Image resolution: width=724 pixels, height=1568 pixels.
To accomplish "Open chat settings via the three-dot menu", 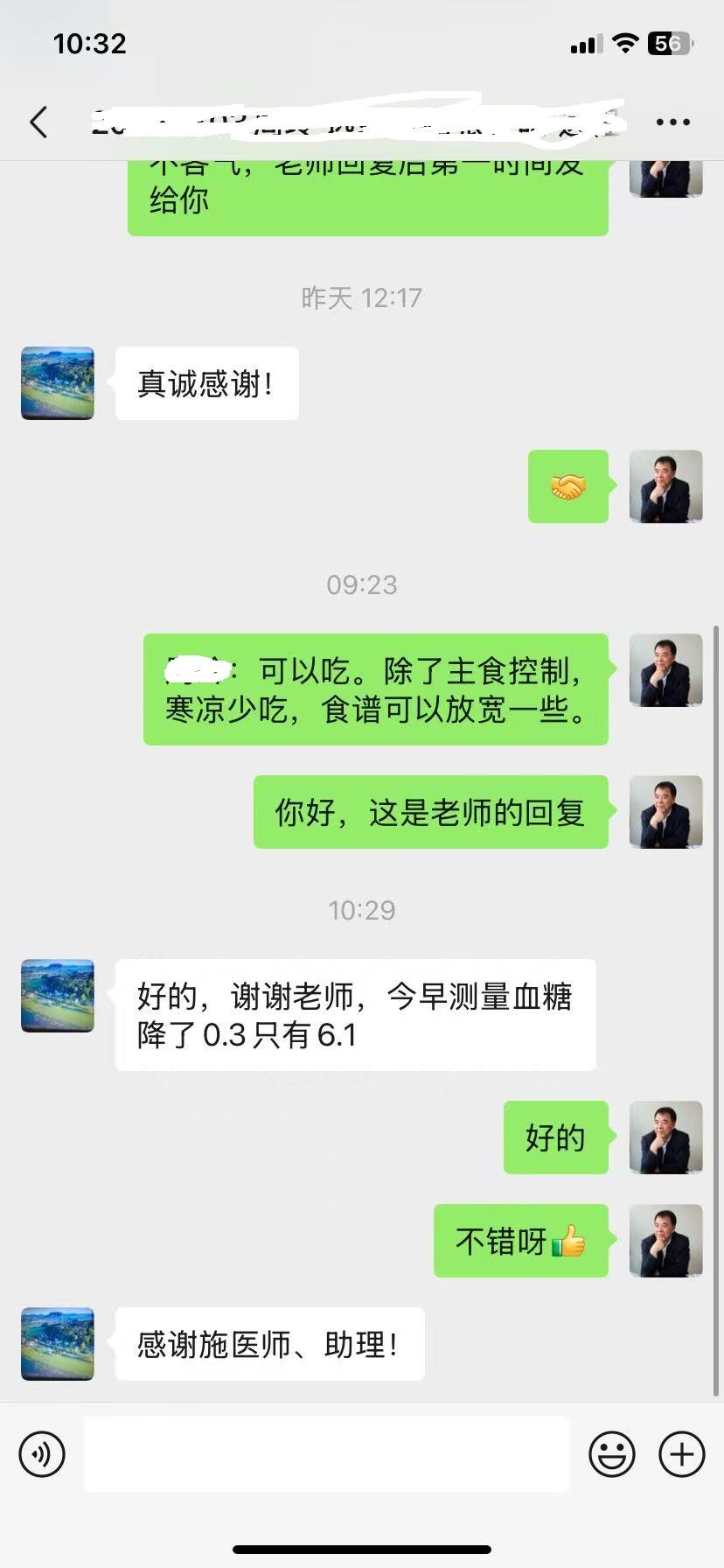I will [x=671, y=122].
